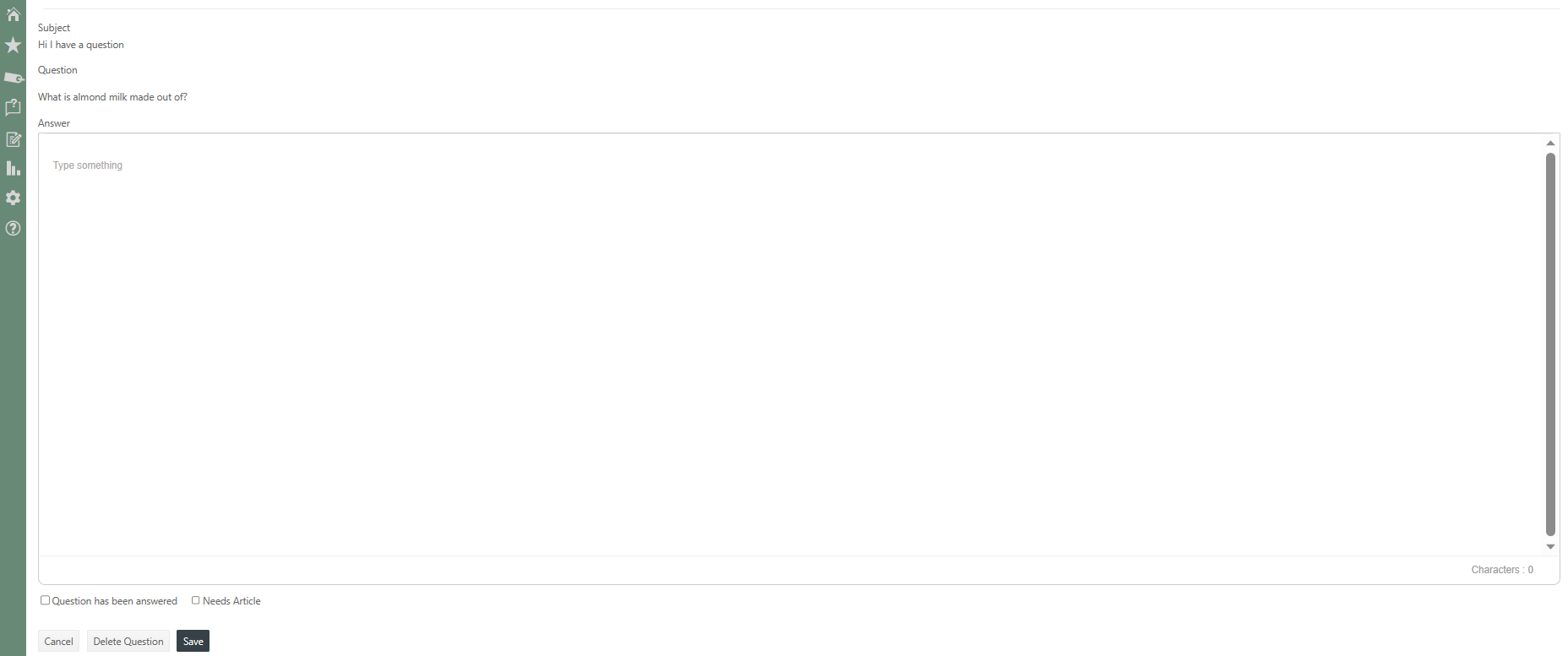This screenshot has height=656, width=1568.
Task: Open the reports bar chart icon
Action: coord(13,169)
